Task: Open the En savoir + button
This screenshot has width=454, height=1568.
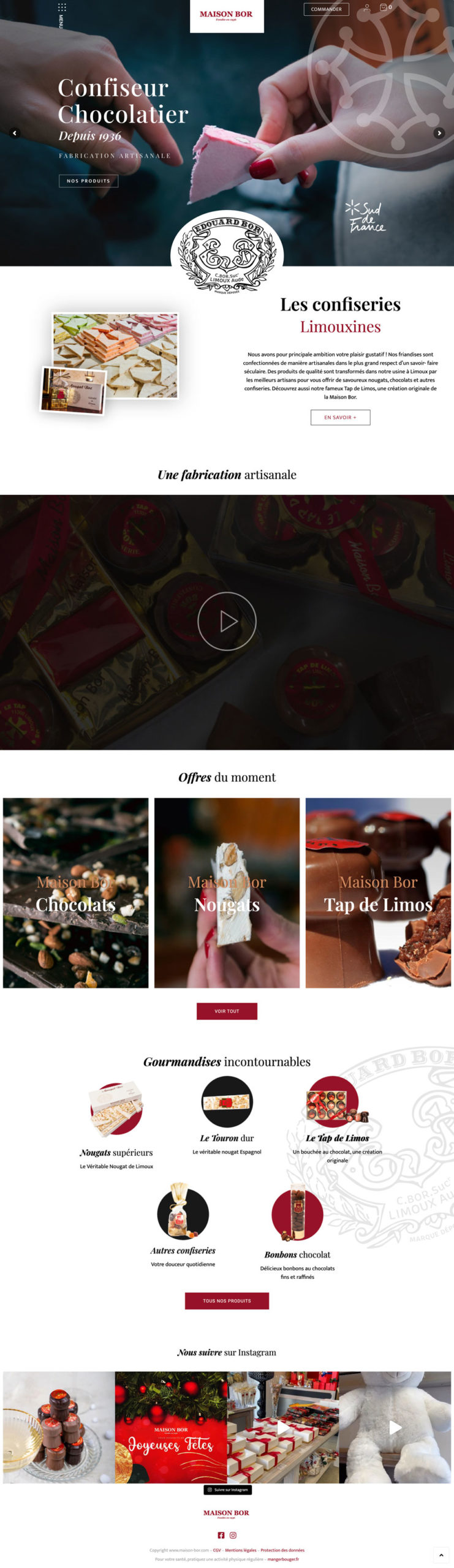Action: click(x=340, y=417)
